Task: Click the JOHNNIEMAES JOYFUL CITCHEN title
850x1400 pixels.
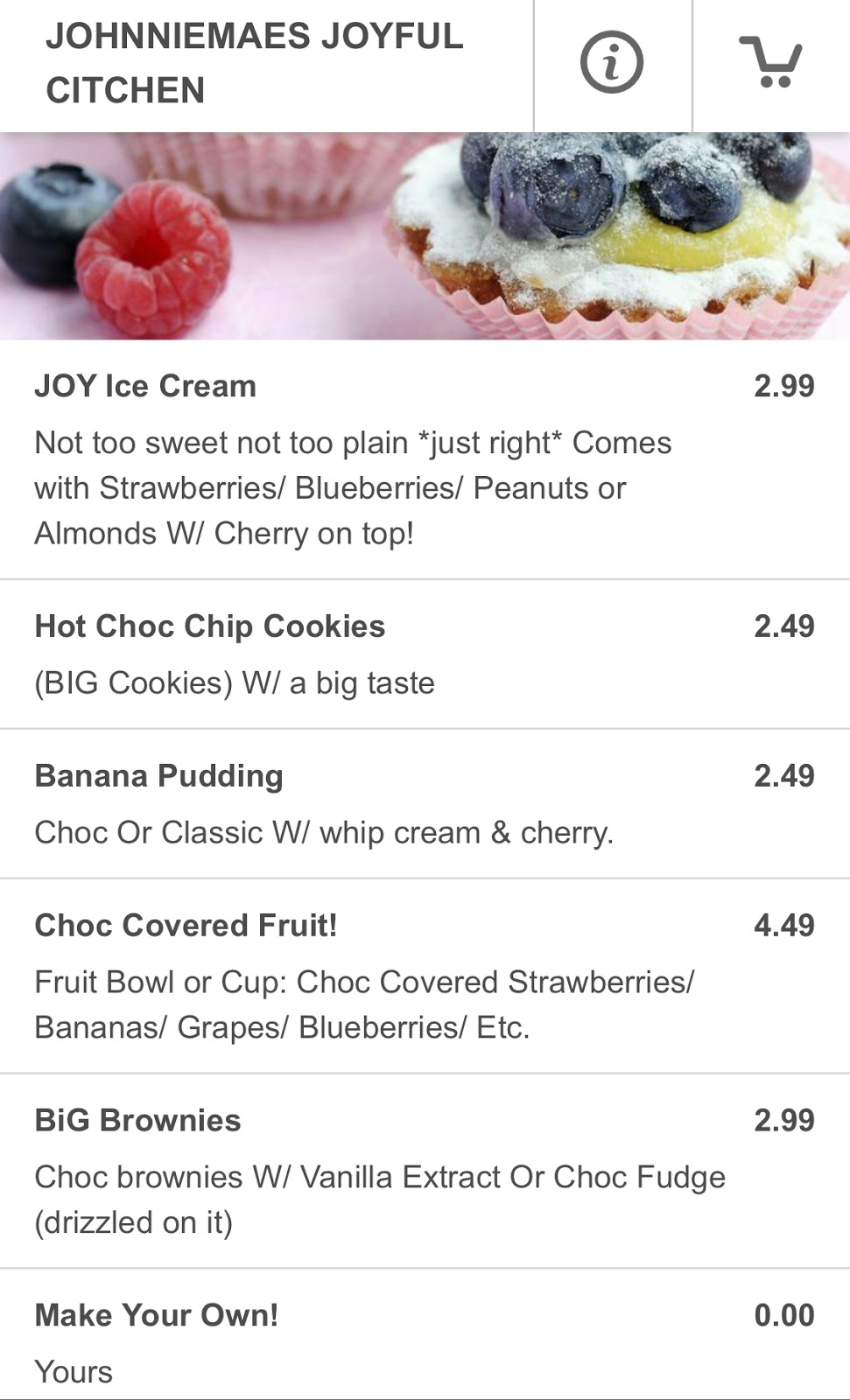Action: [x=252, y=63]
